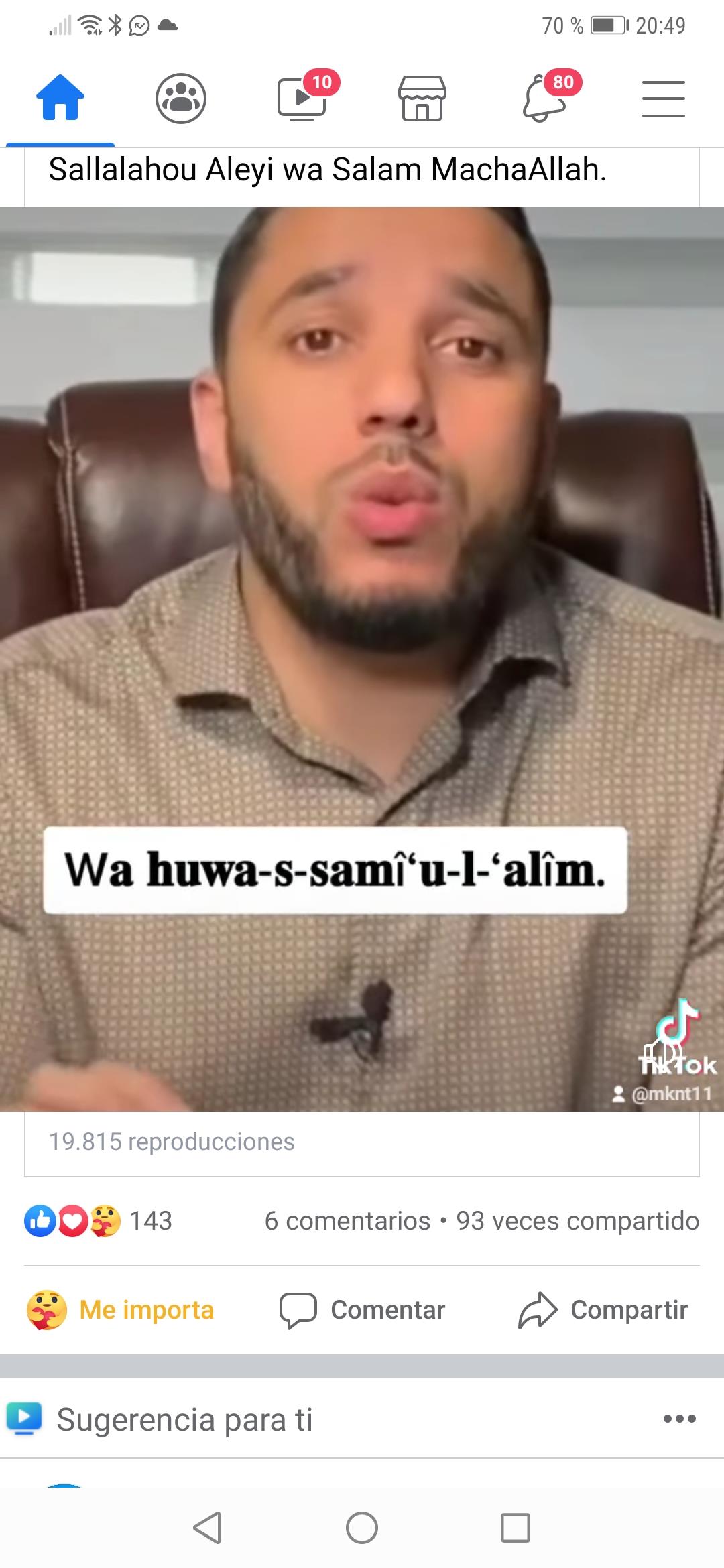Viewport: 724px width, 1568px height.
Task: Share the post with Compartir
Action: click(603, 1309)
